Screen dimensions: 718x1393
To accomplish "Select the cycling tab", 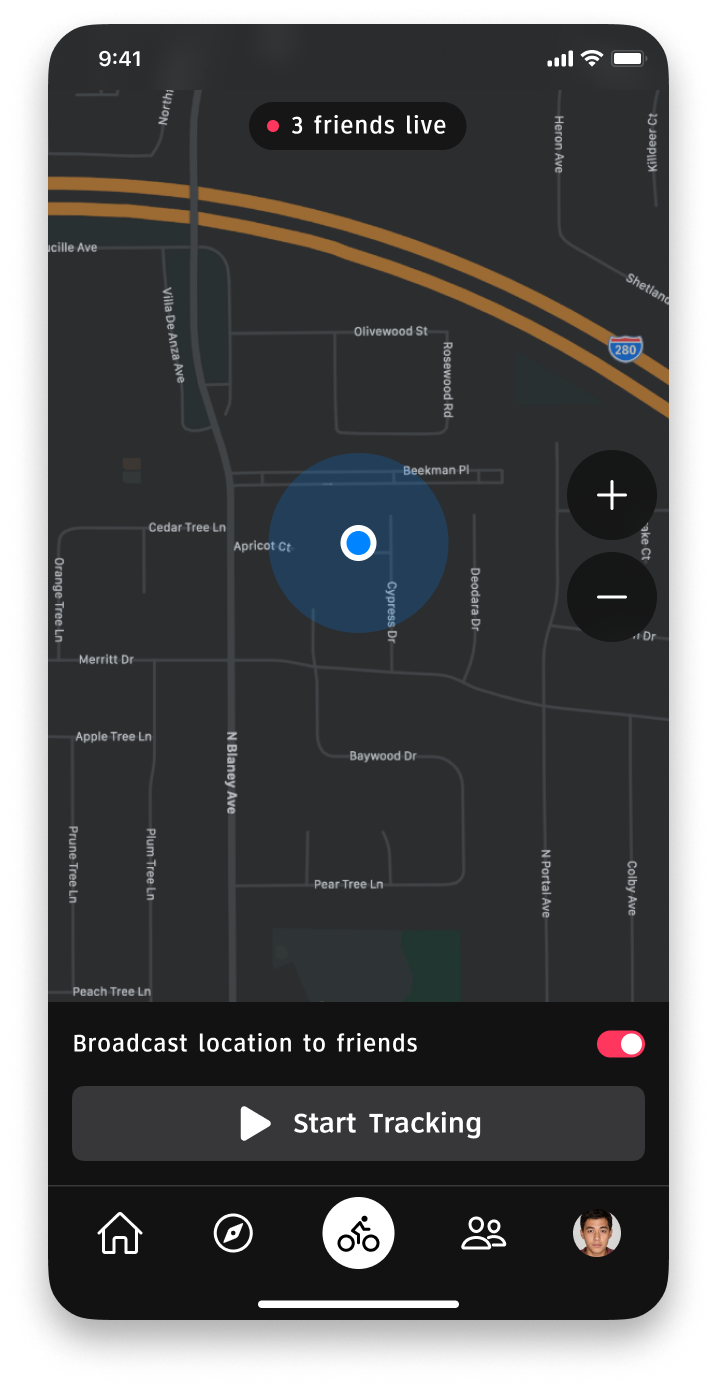I will (x=358, y=1233).
